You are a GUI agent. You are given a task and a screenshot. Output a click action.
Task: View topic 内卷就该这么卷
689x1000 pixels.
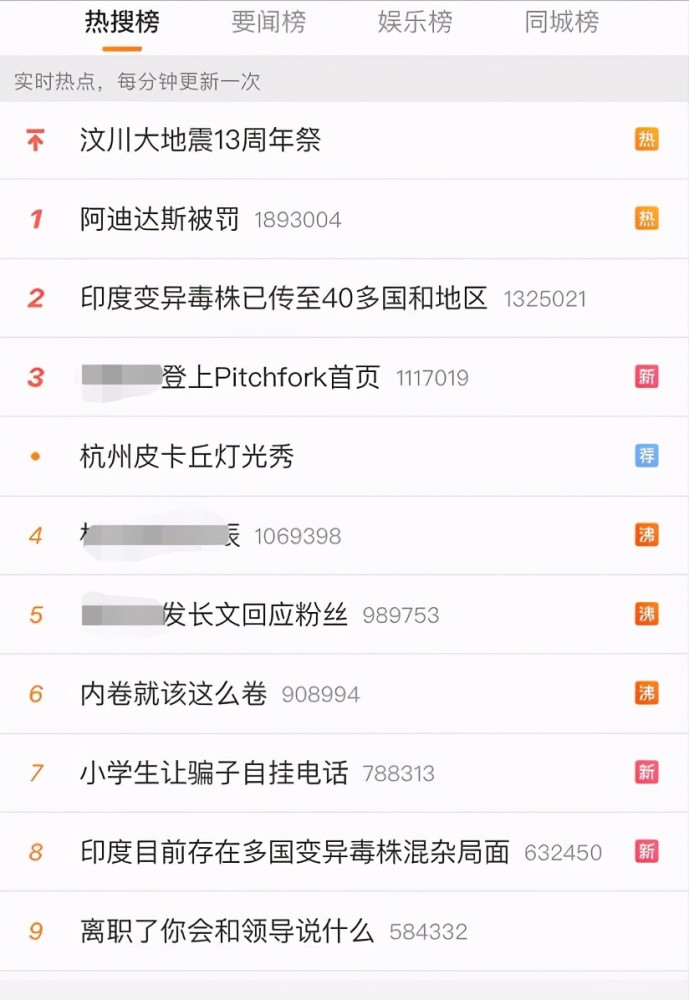coord(173,694)
